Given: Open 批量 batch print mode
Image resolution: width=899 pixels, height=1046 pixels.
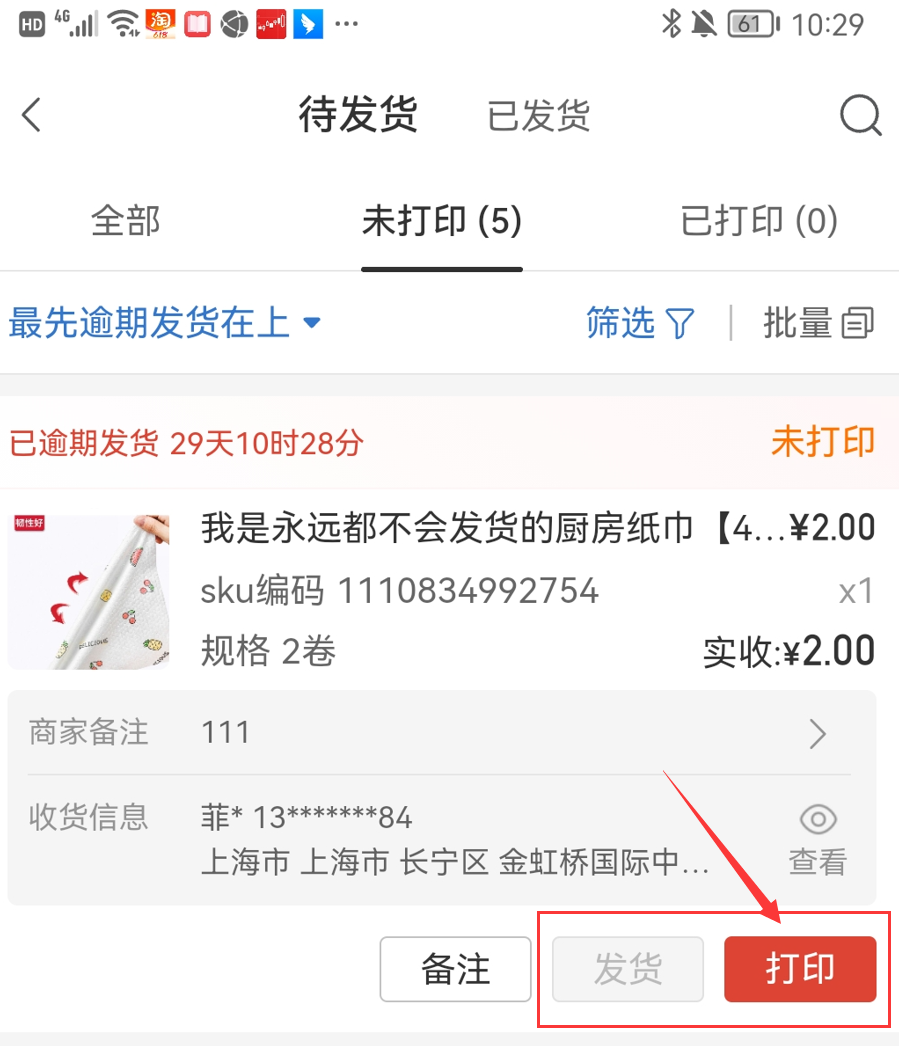Looking at the screenshot, I should pyautogui.click(x=818, y=322).
